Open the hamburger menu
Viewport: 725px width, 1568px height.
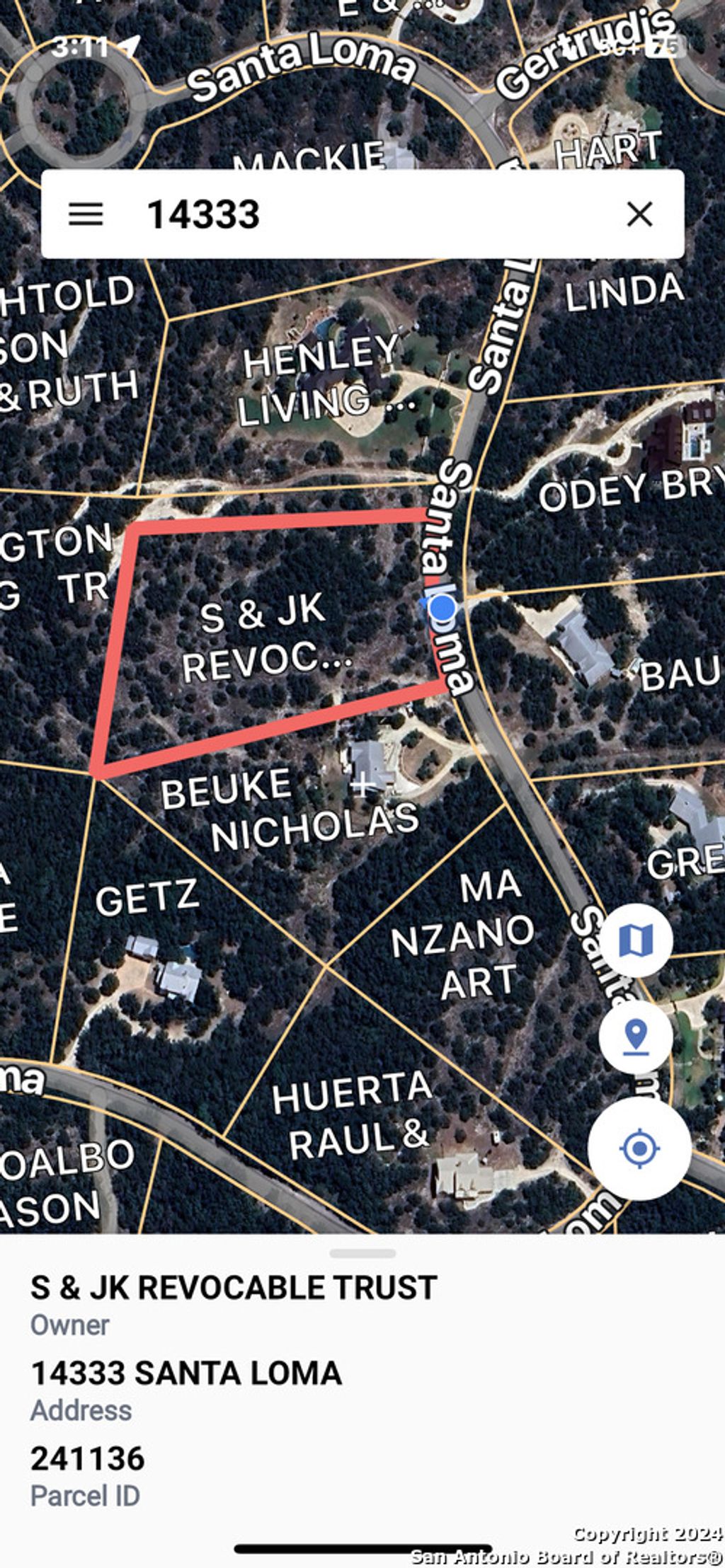[86, 214]
